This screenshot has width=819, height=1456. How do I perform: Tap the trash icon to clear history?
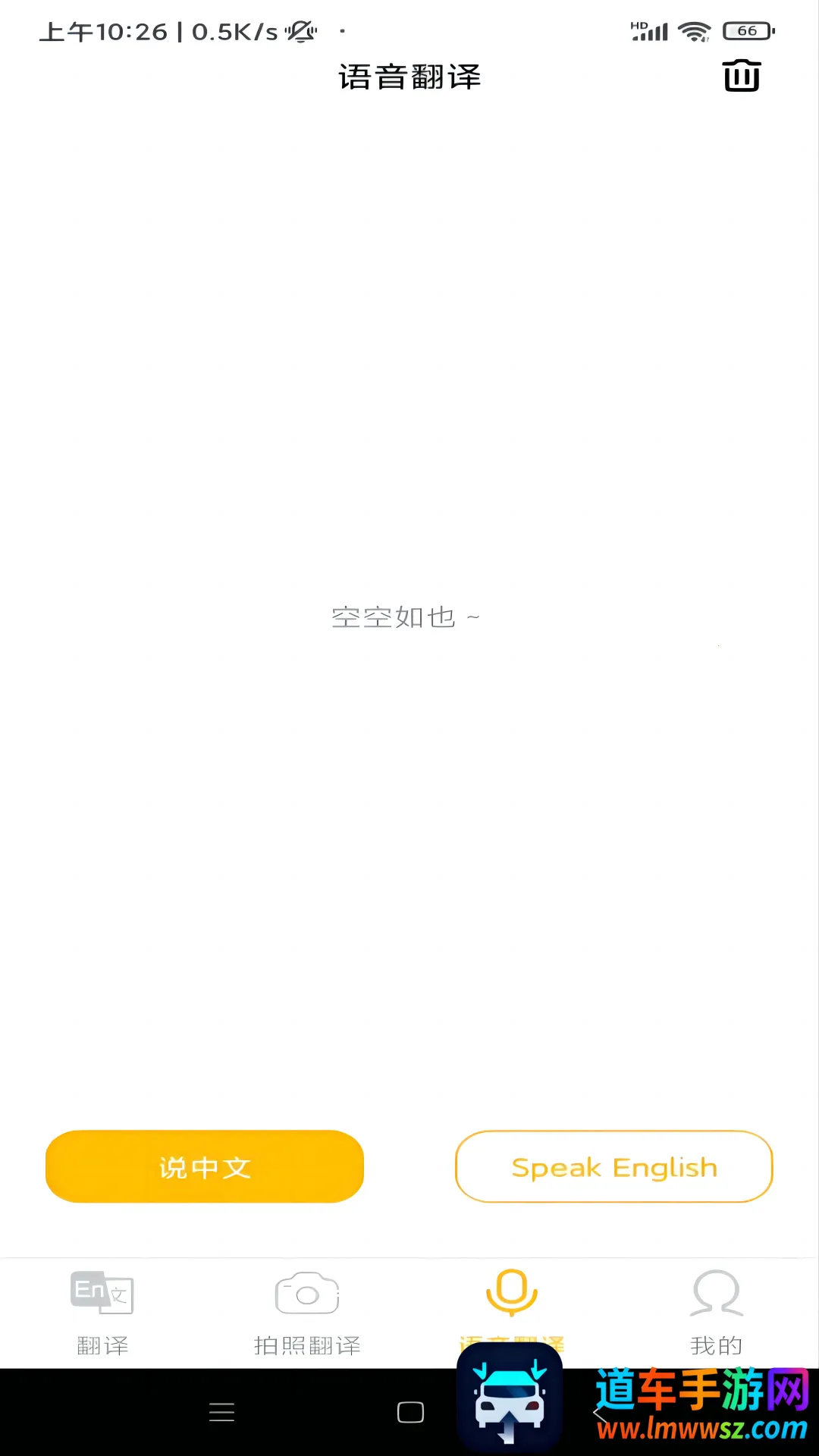point(741,76)
